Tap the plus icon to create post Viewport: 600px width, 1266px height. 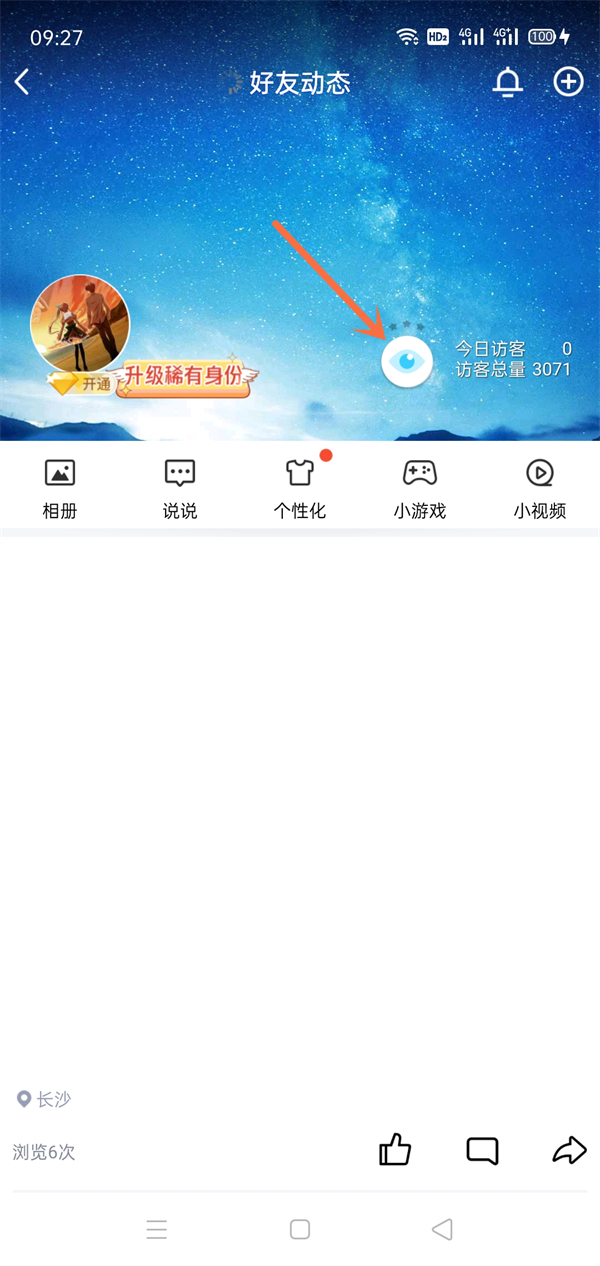(x=568, y=82)
